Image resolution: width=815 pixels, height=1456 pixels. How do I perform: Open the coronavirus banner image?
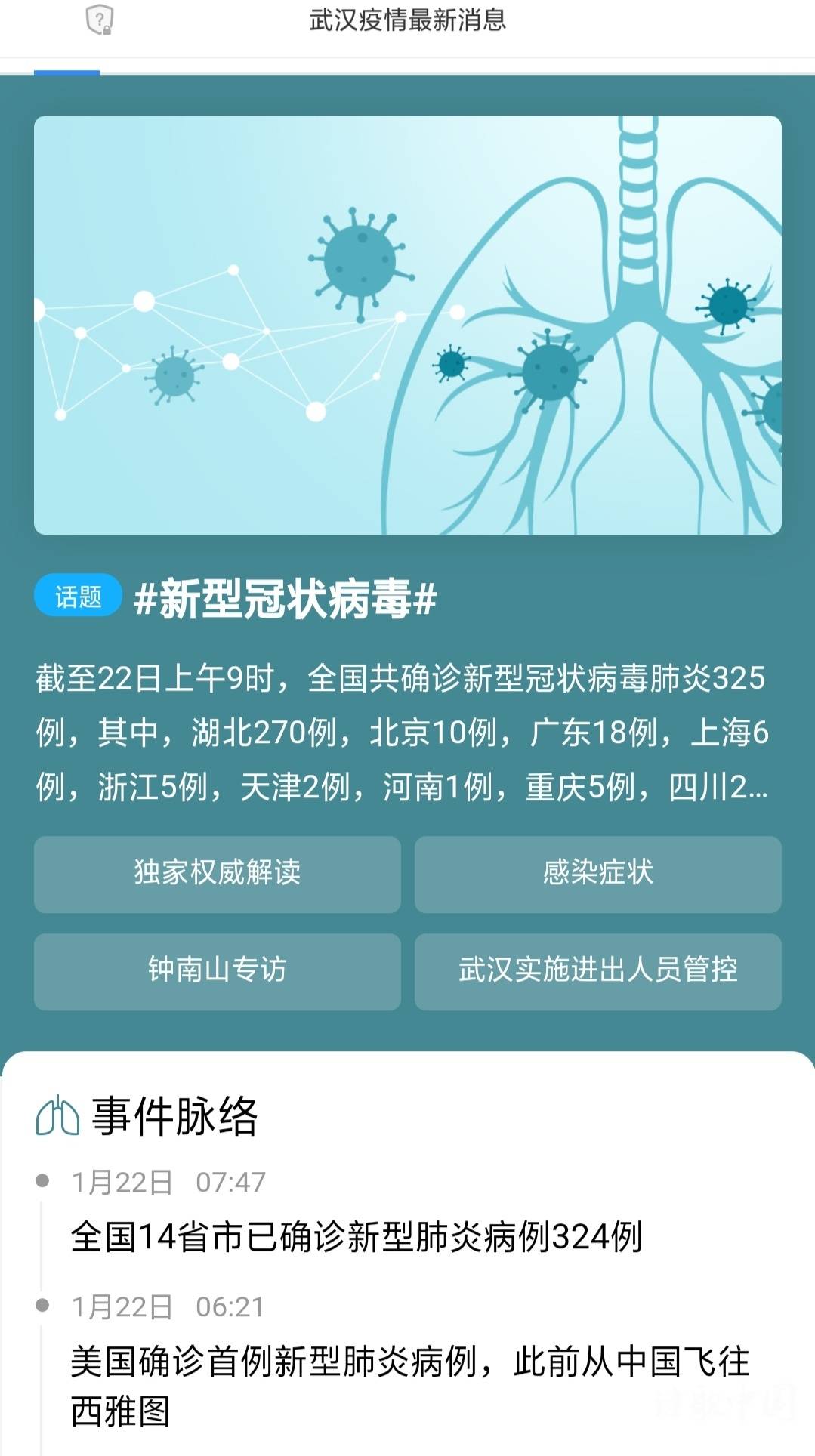click(407, 325)
